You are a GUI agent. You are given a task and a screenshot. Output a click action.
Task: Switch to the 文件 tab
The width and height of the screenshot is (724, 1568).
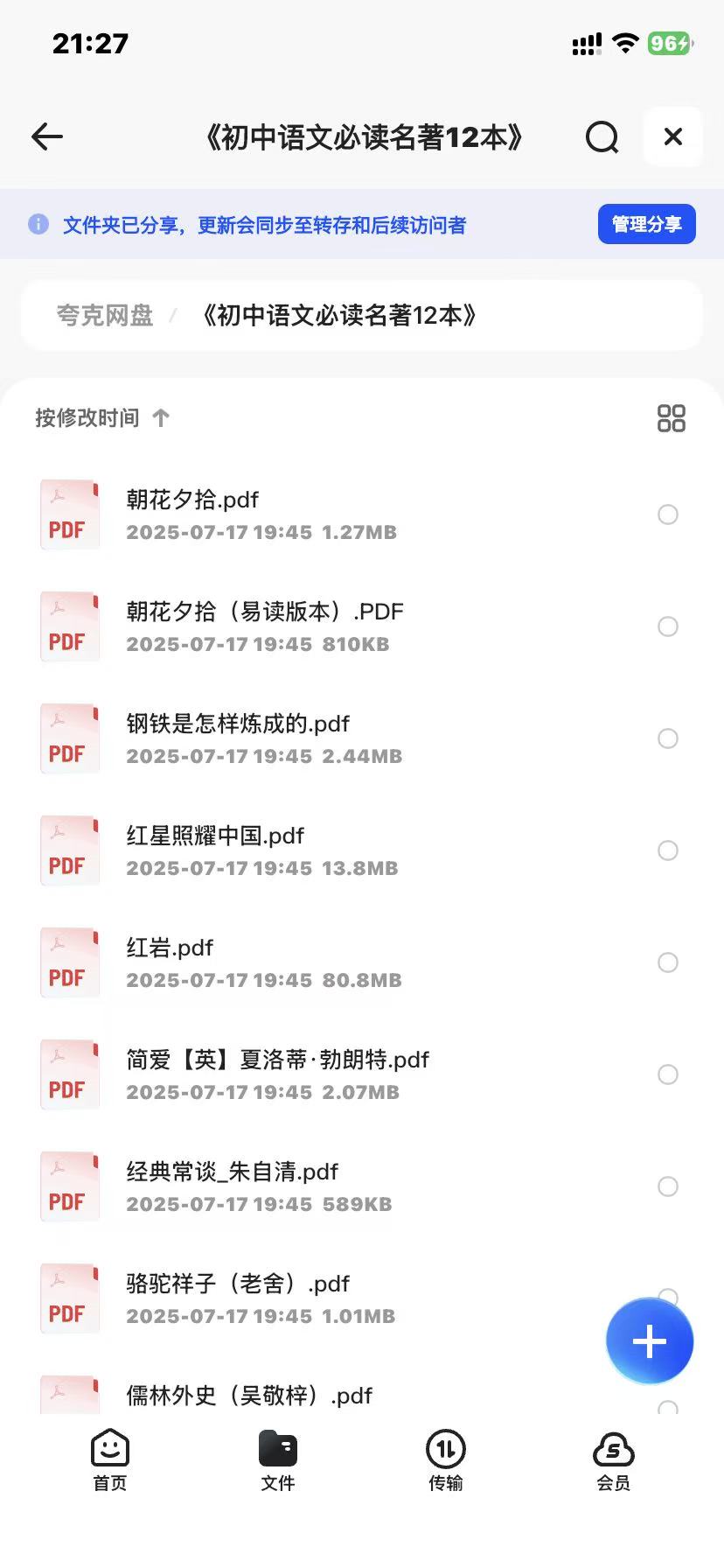278,1459
